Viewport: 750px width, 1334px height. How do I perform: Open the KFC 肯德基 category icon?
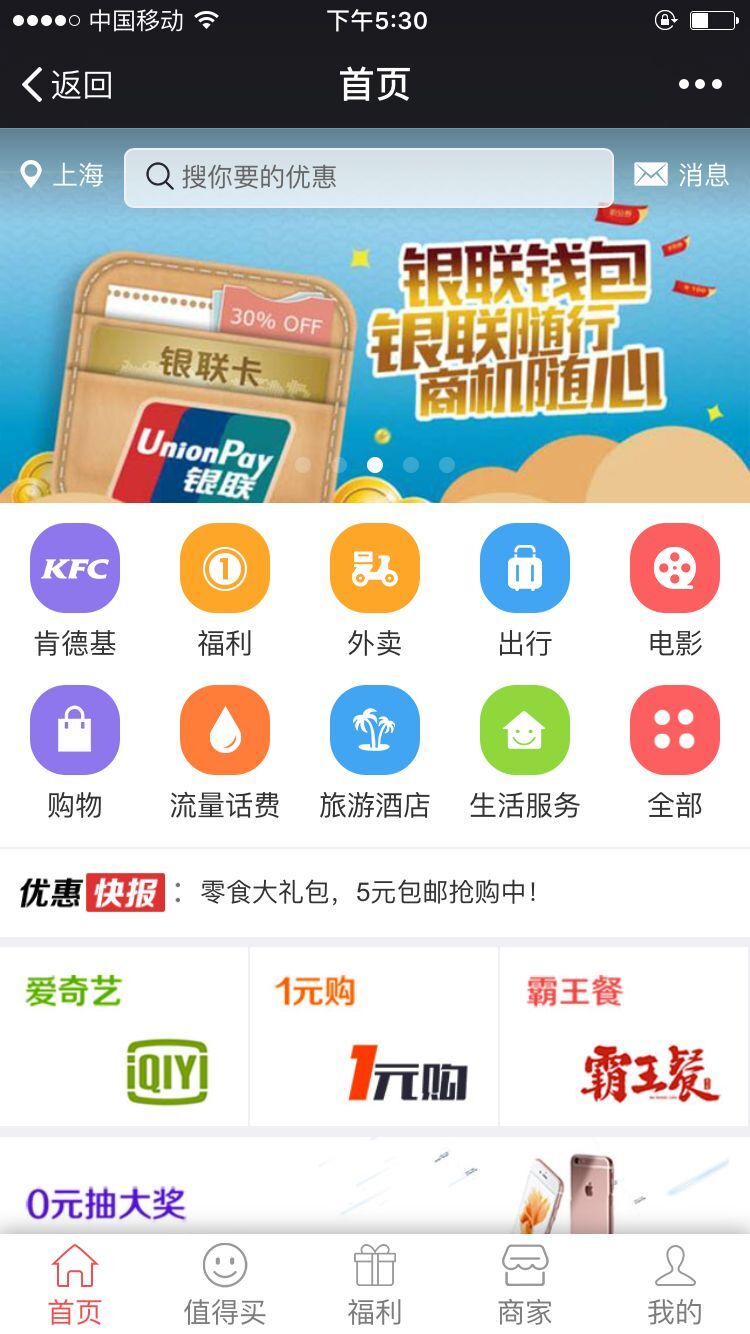(x=75, y=567)
